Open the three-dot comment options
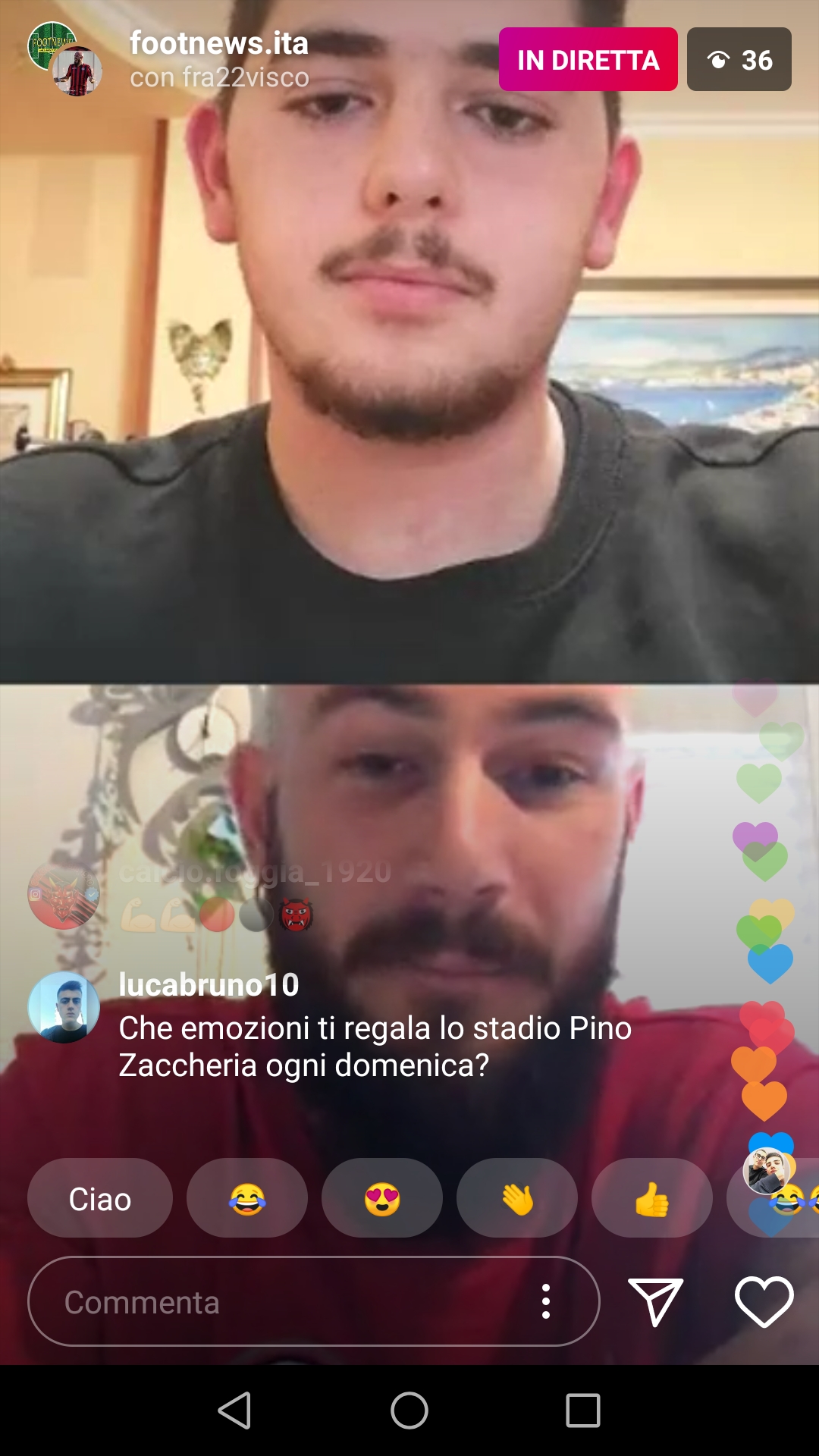 click(546, 1301)
